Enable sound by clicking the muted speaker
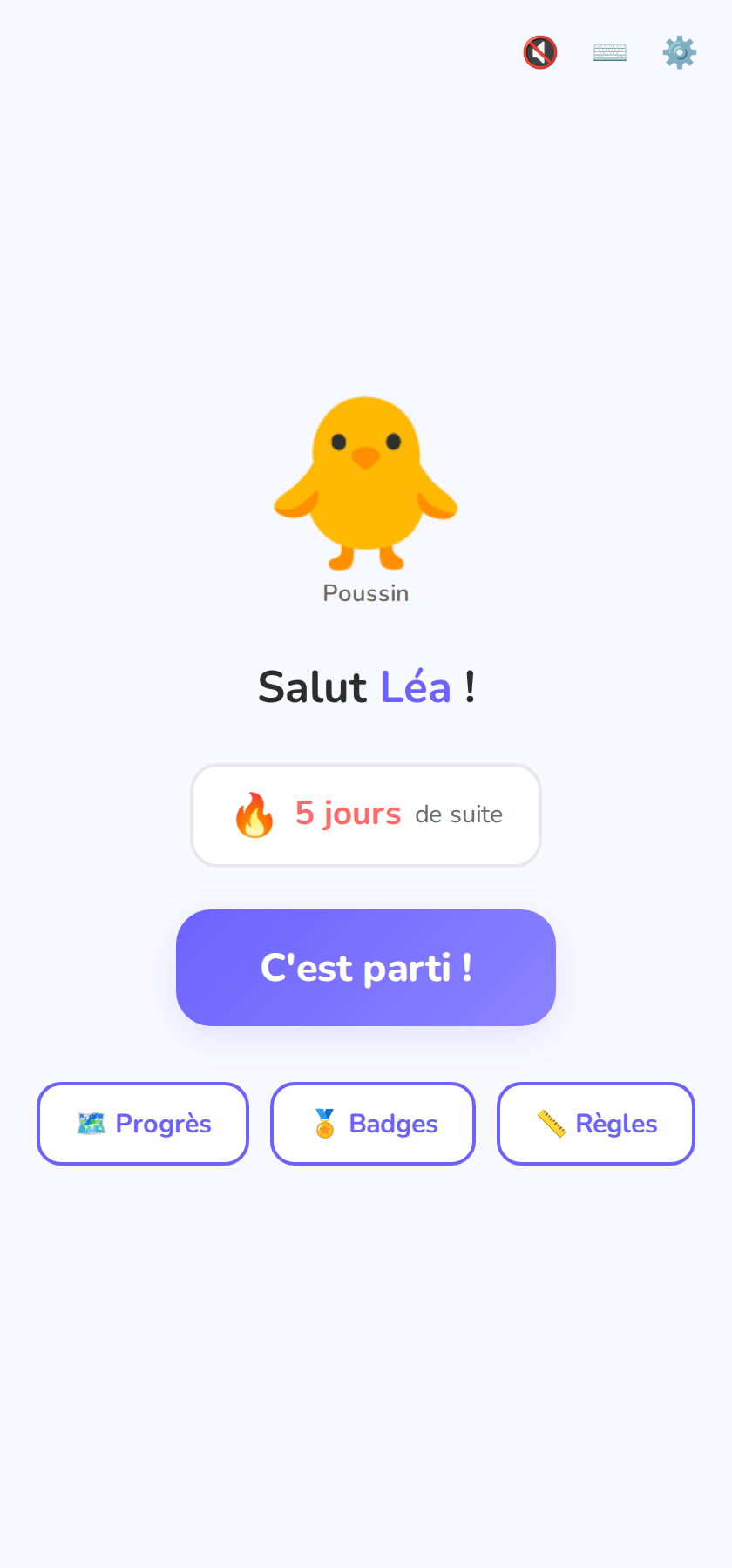 (x=539, y=52)
